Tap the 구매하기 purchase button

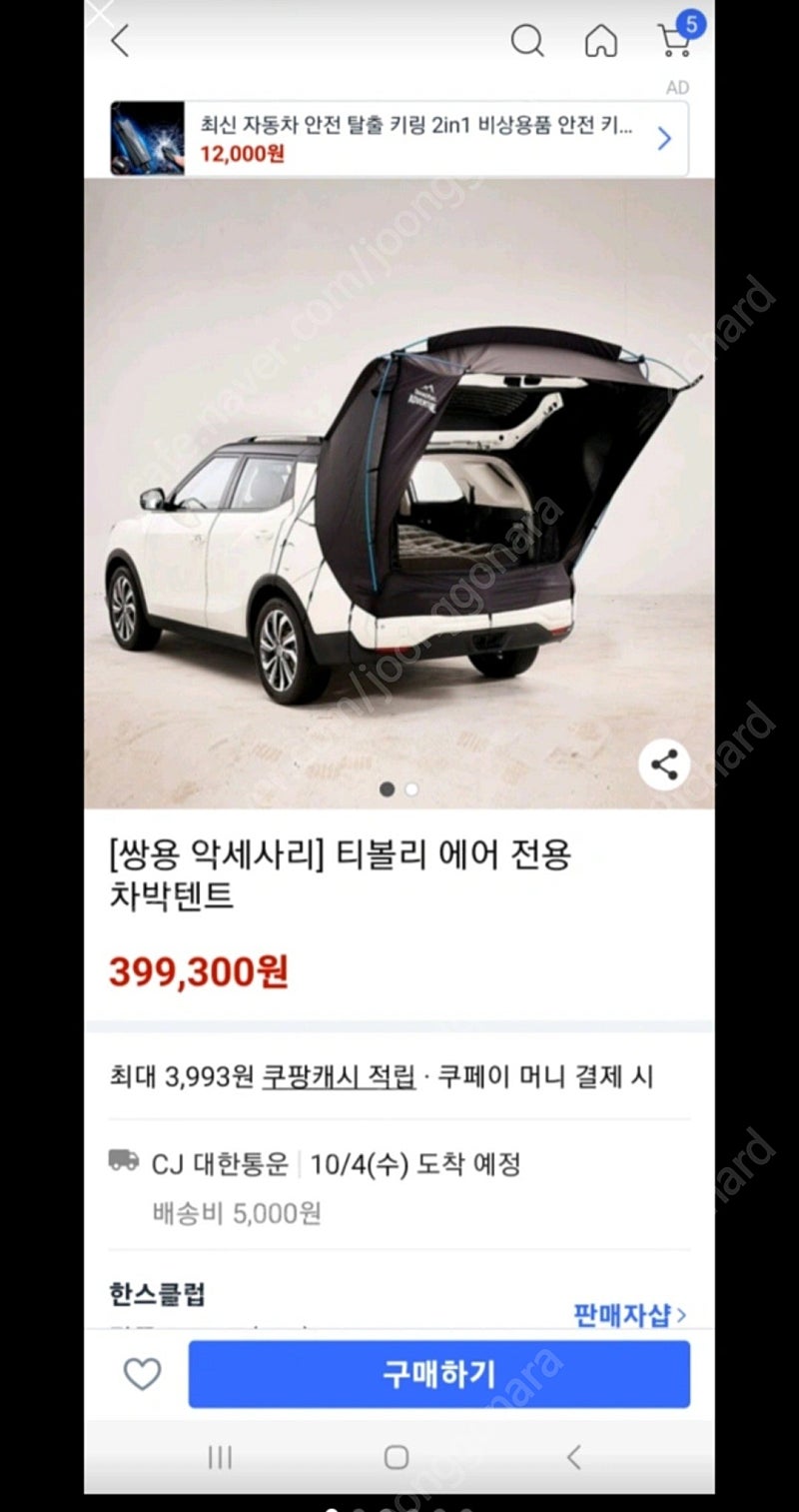(x=439, y=1374)
